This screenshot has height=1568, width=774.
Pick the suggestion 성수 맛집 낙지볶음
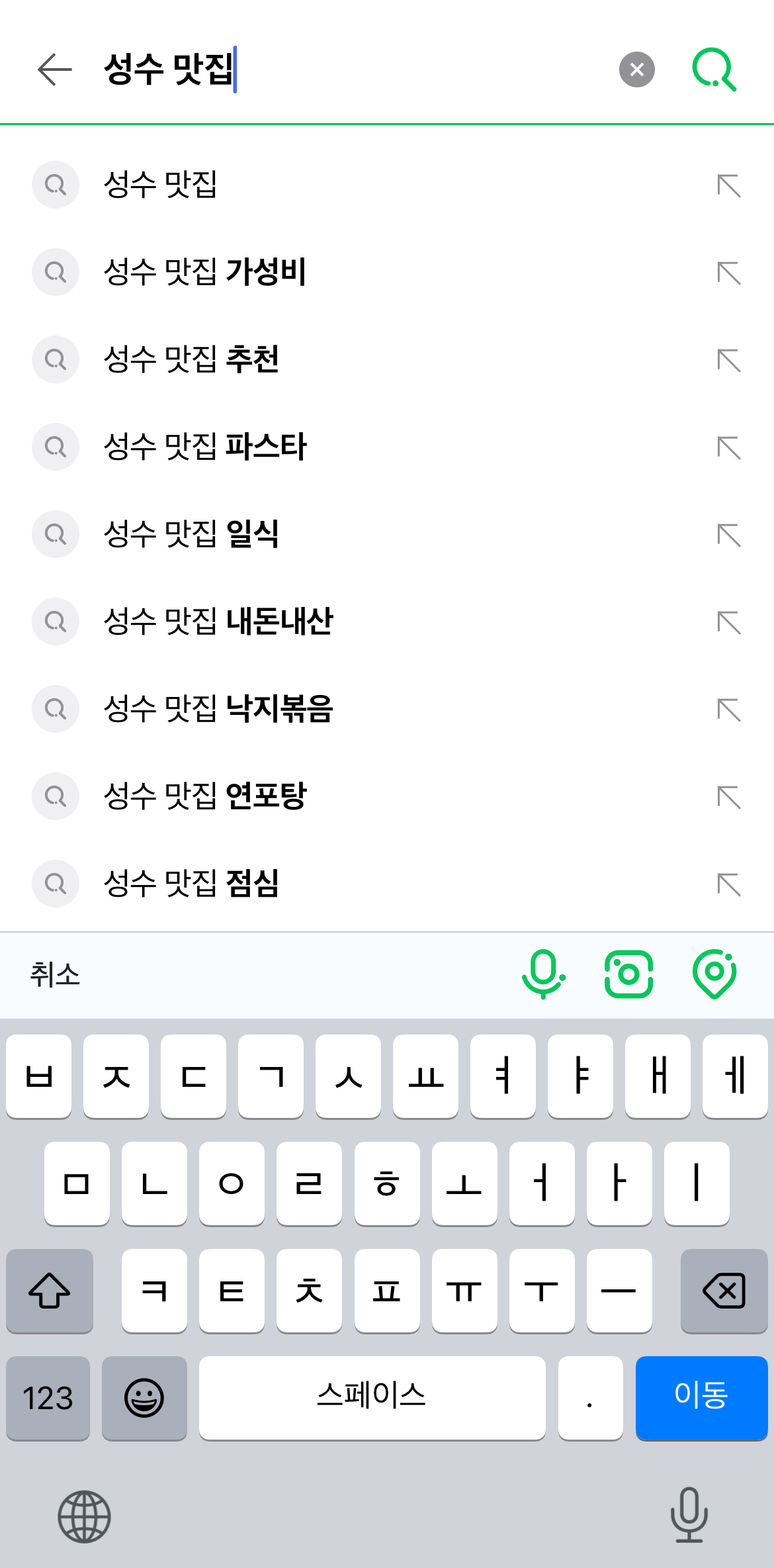click(x=387, y=709)
